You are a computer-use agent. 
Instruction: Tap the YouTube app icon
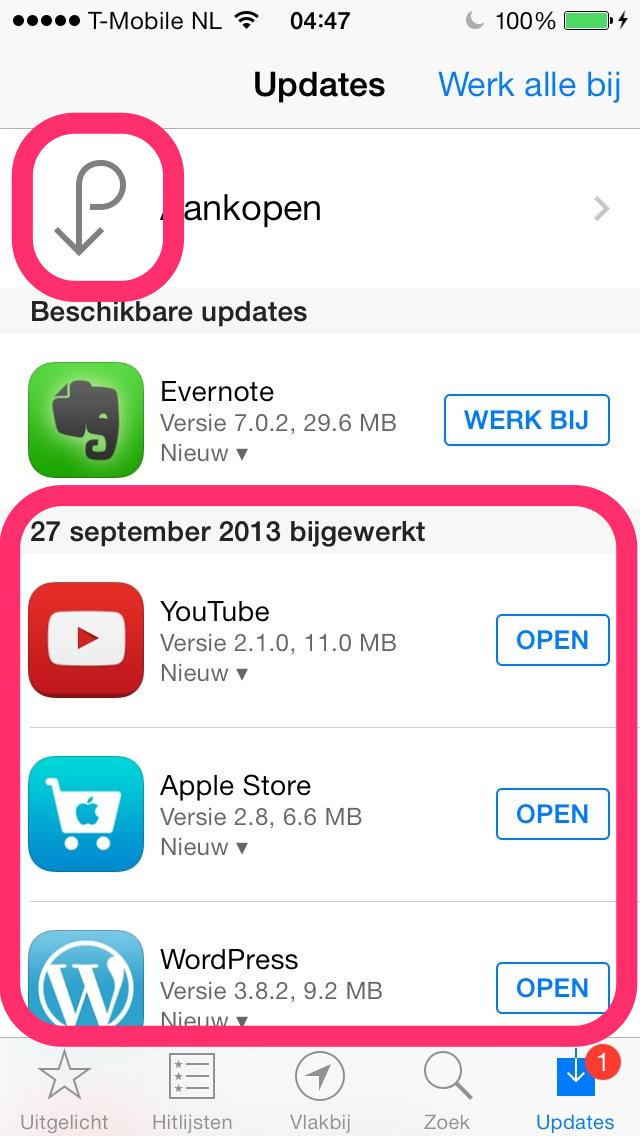(x=86, y=640)
